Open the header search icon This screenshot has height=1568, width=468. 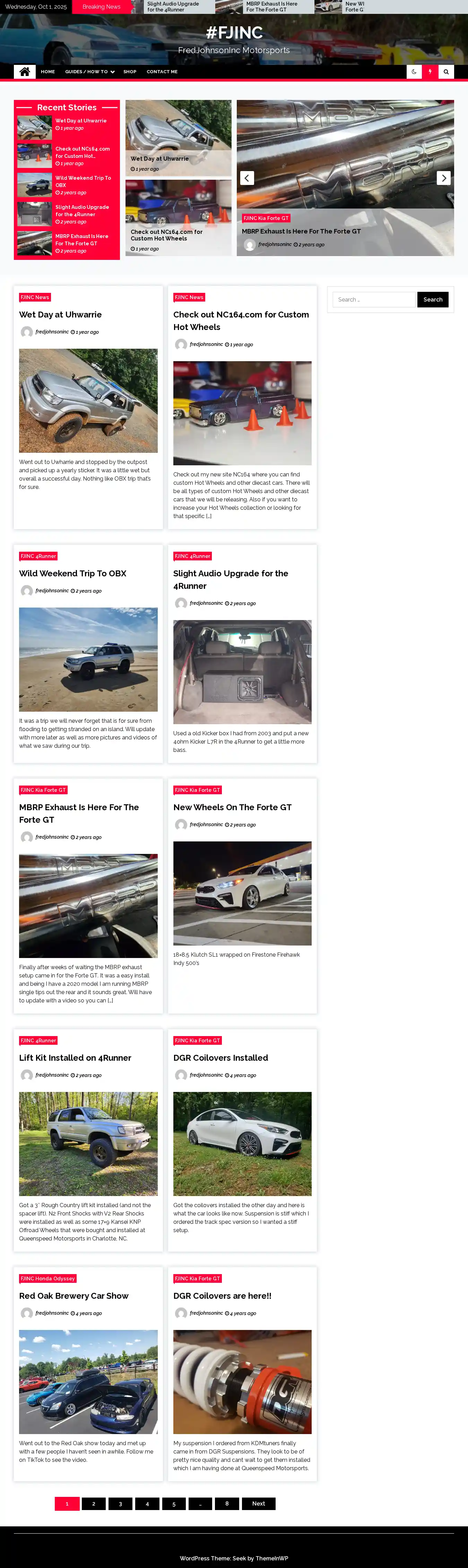coord(446,72)
